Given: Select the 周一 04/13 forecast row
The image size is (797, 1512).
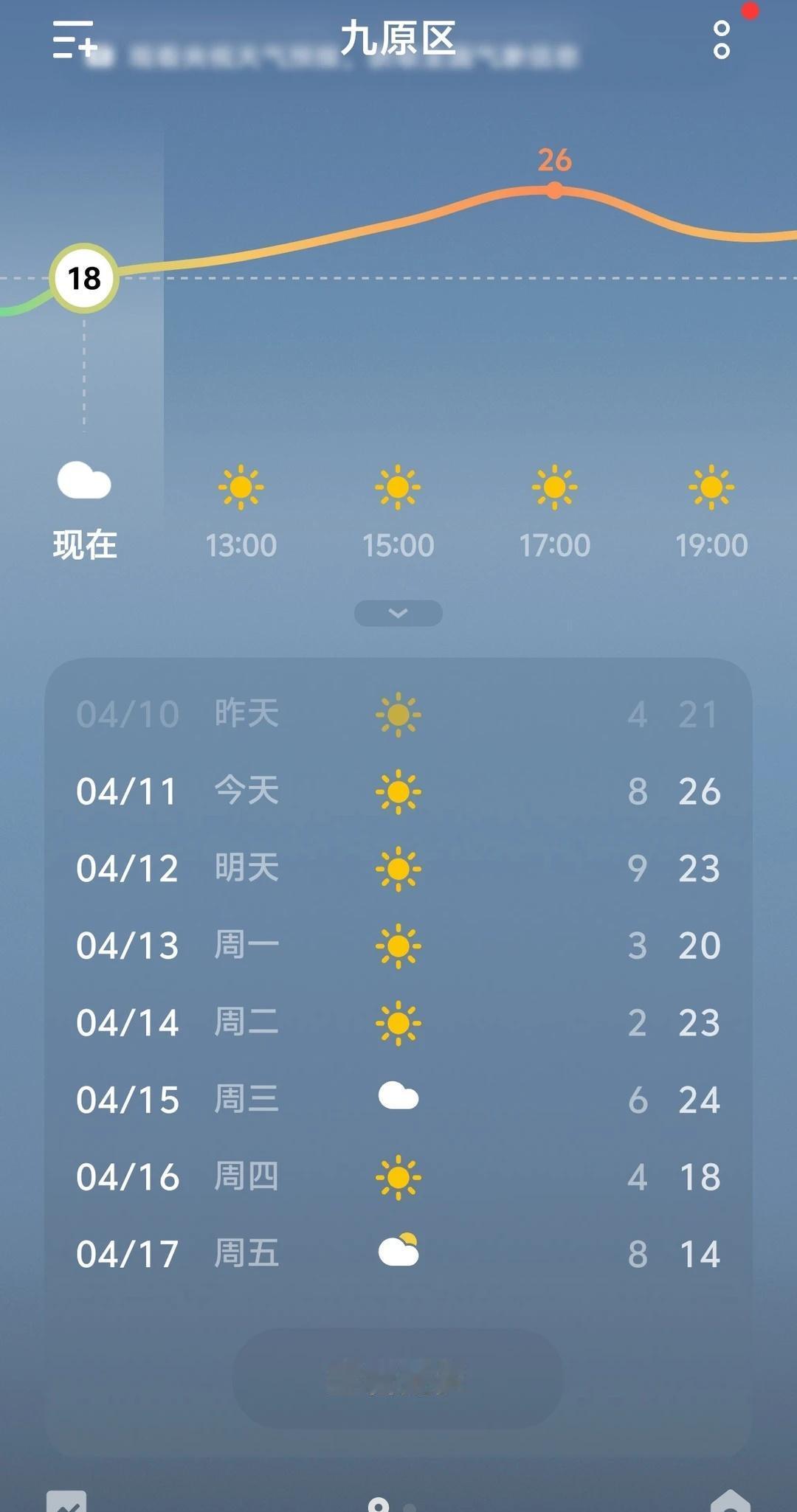Looking at the screenshot, I should [398, 946].
